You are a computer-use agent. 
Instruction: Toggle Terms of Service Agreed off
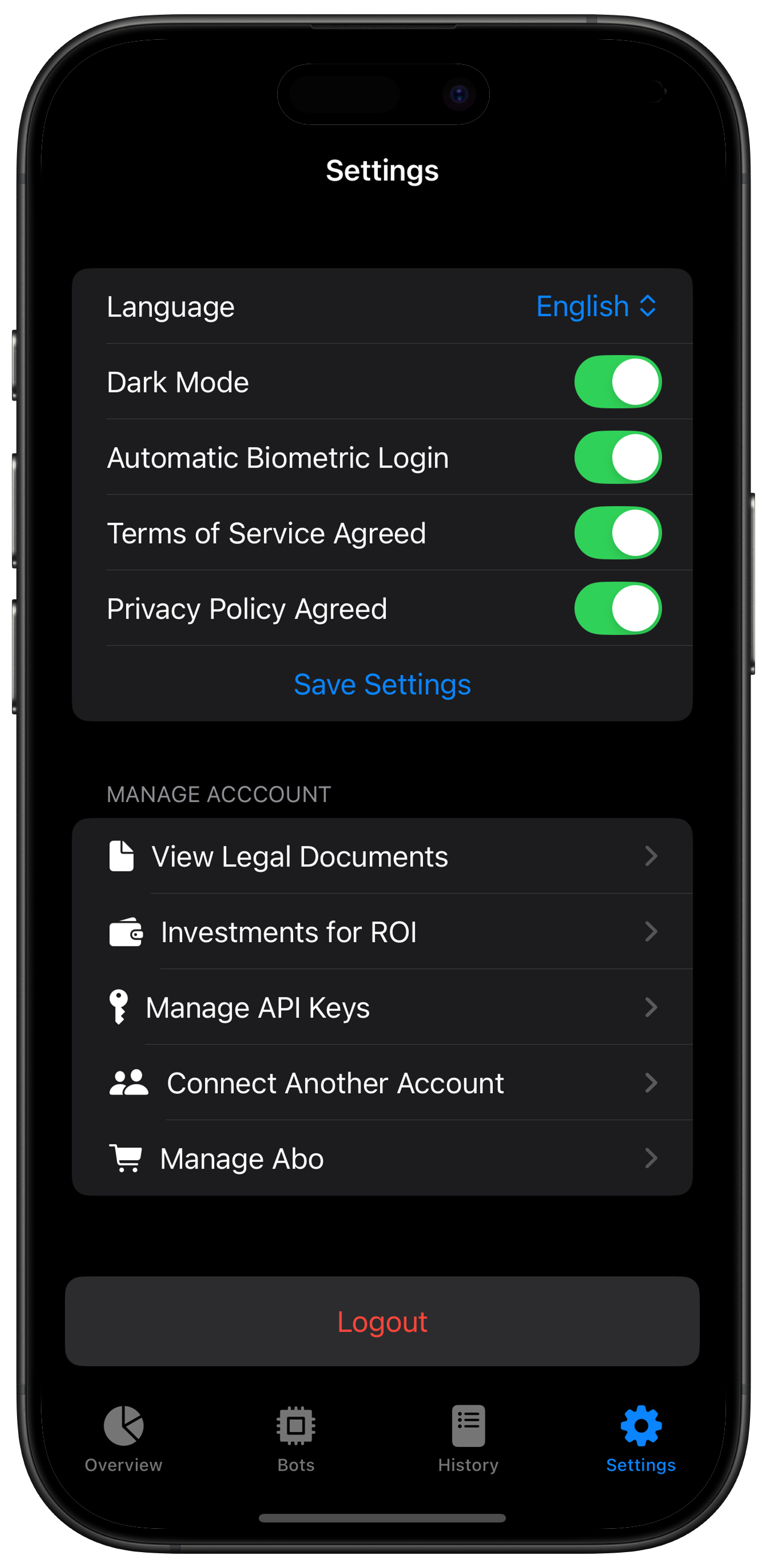[x=617, y=533]
